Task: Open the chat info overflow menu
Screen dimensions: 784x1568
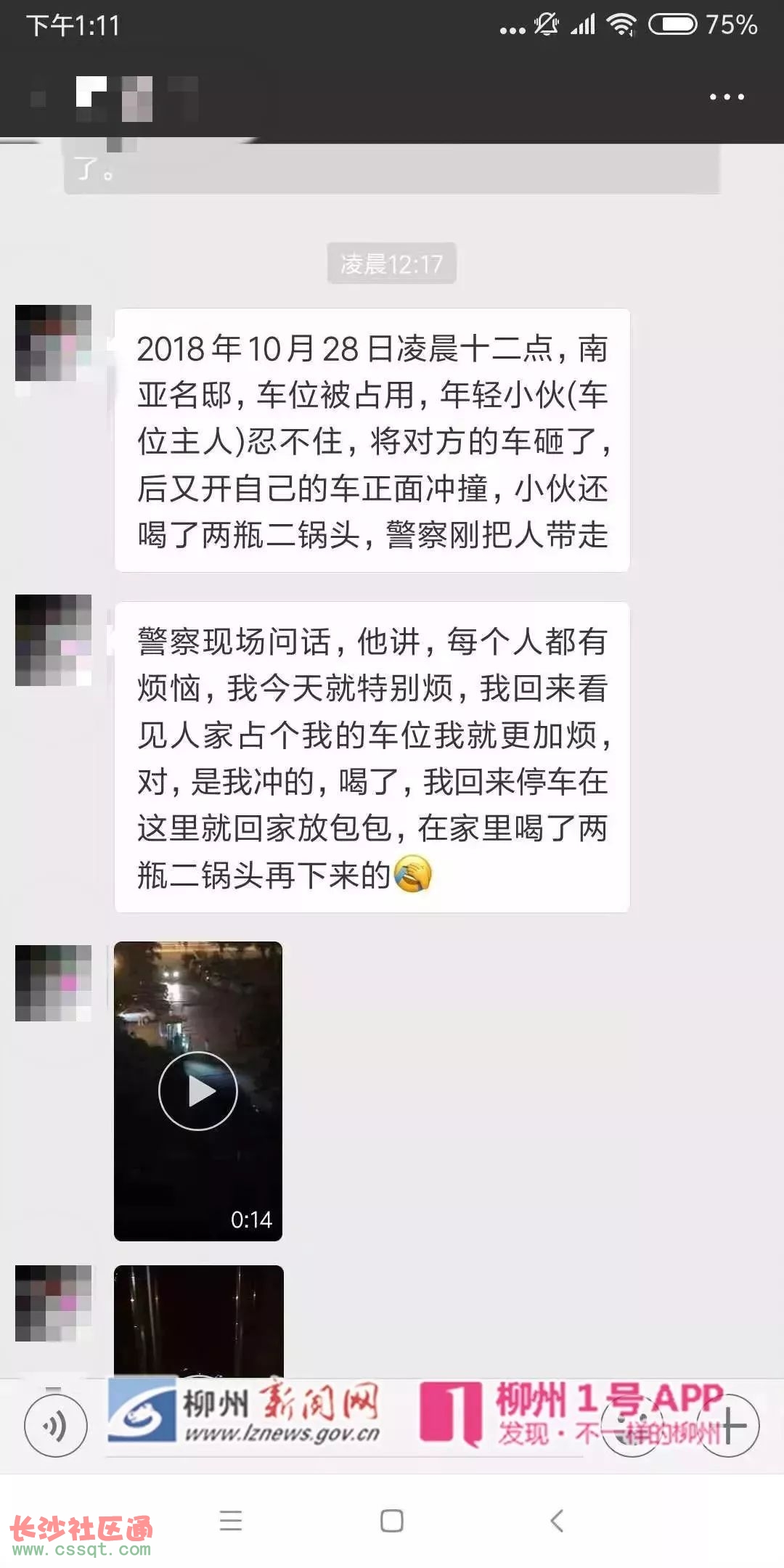Action: coord(727,97)
